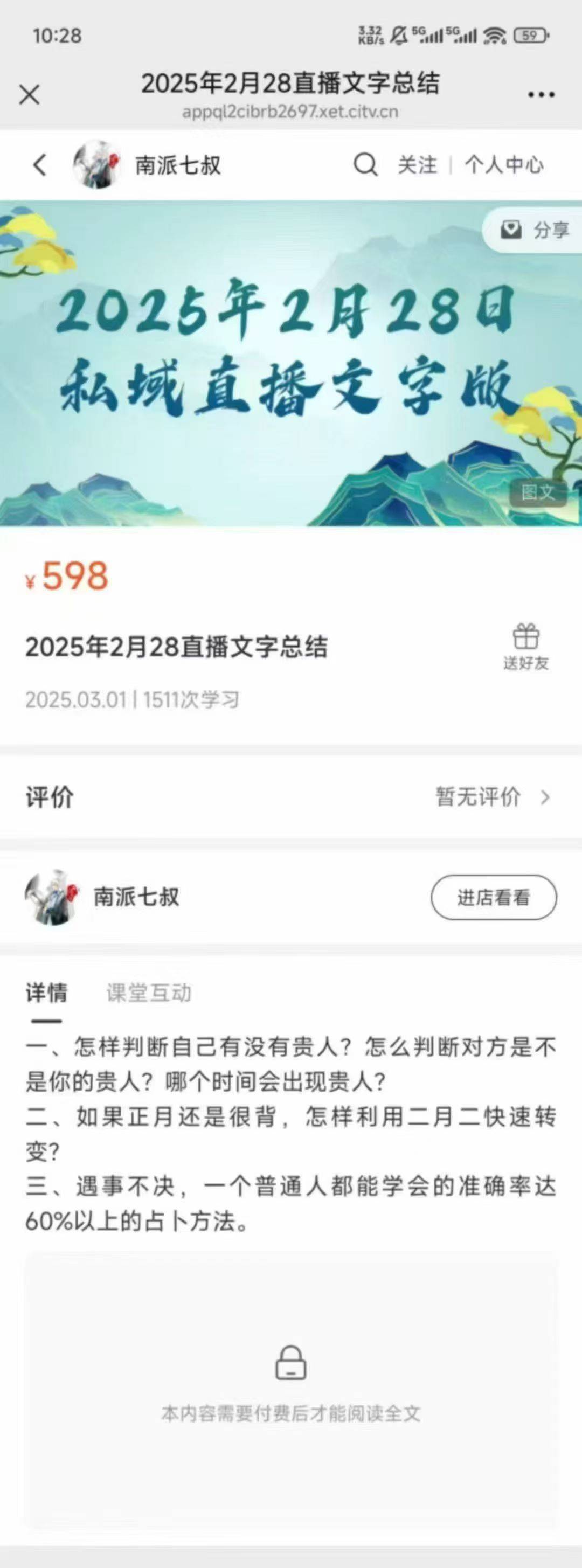Tap 进店看看 to visit the shop

(x=493, y=897)
